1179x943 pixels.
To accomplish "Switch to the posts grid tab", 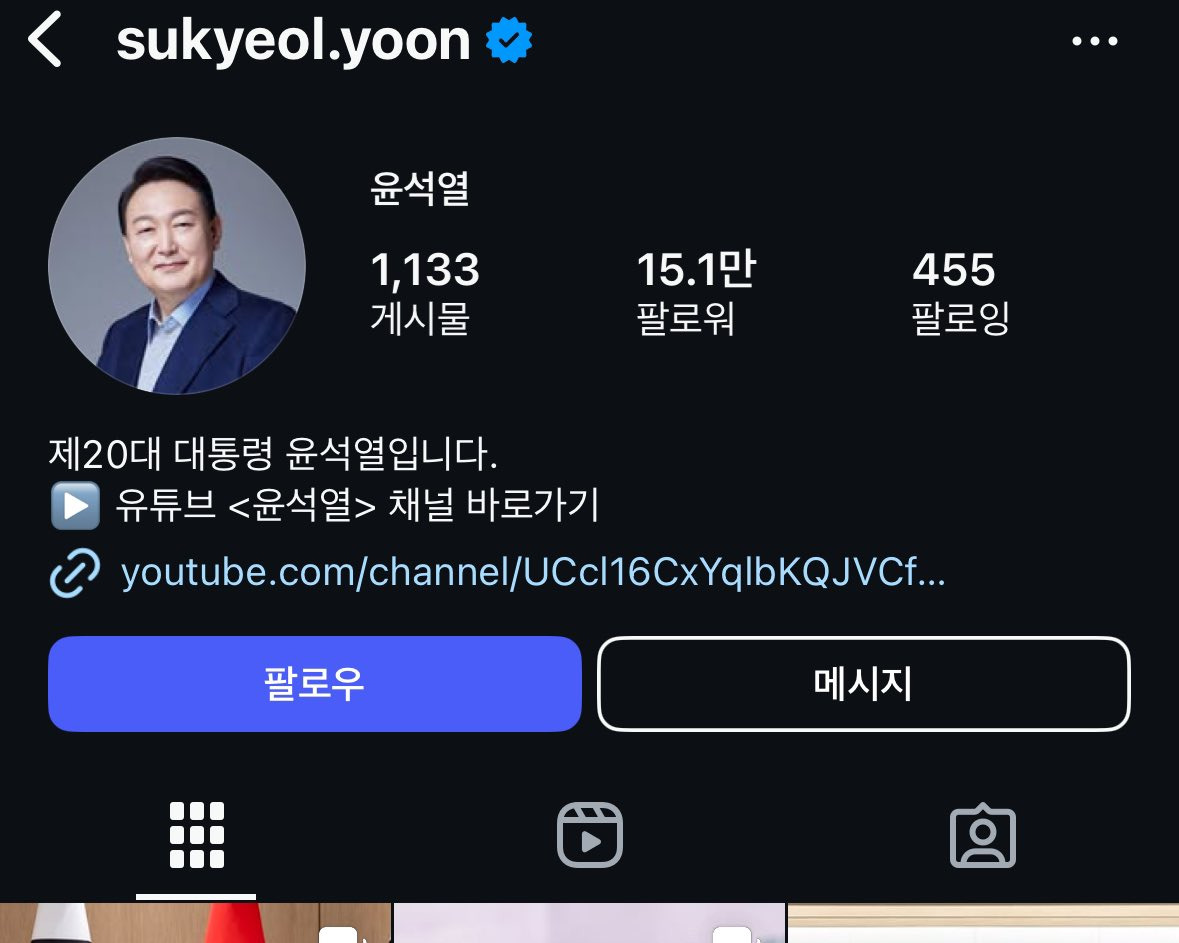I will click(196, 835).
